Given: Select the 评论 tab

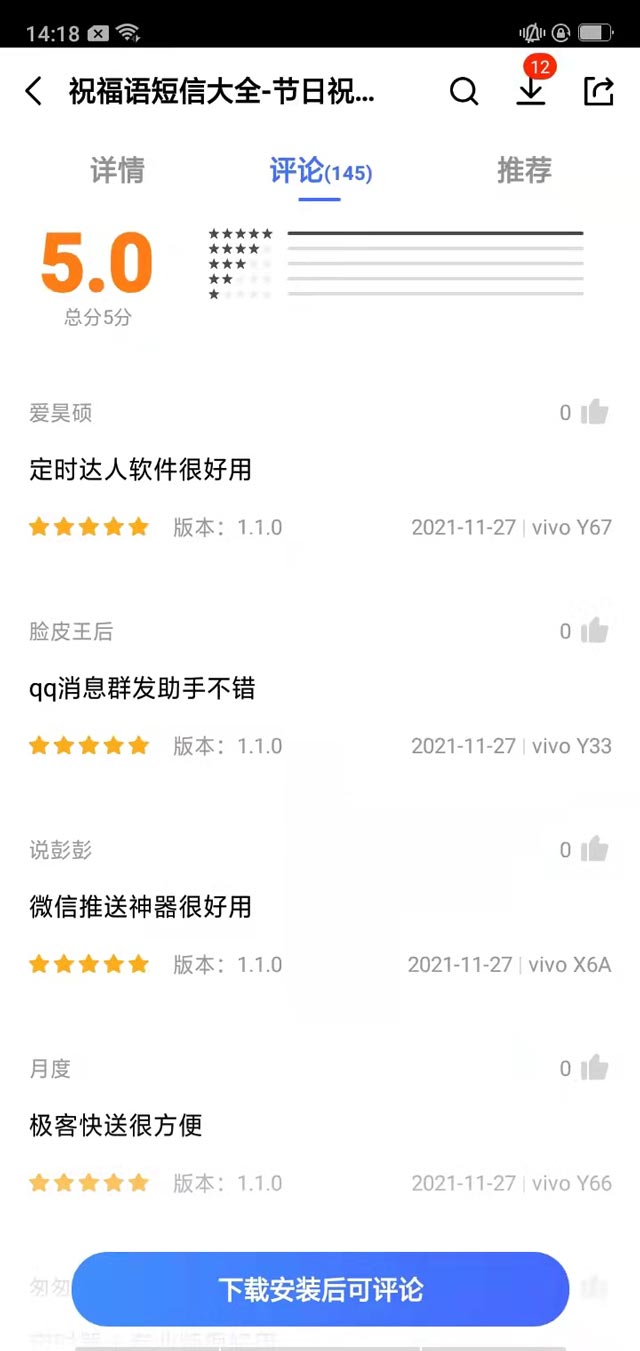Looking at the screenshot, I should point(320,171).
